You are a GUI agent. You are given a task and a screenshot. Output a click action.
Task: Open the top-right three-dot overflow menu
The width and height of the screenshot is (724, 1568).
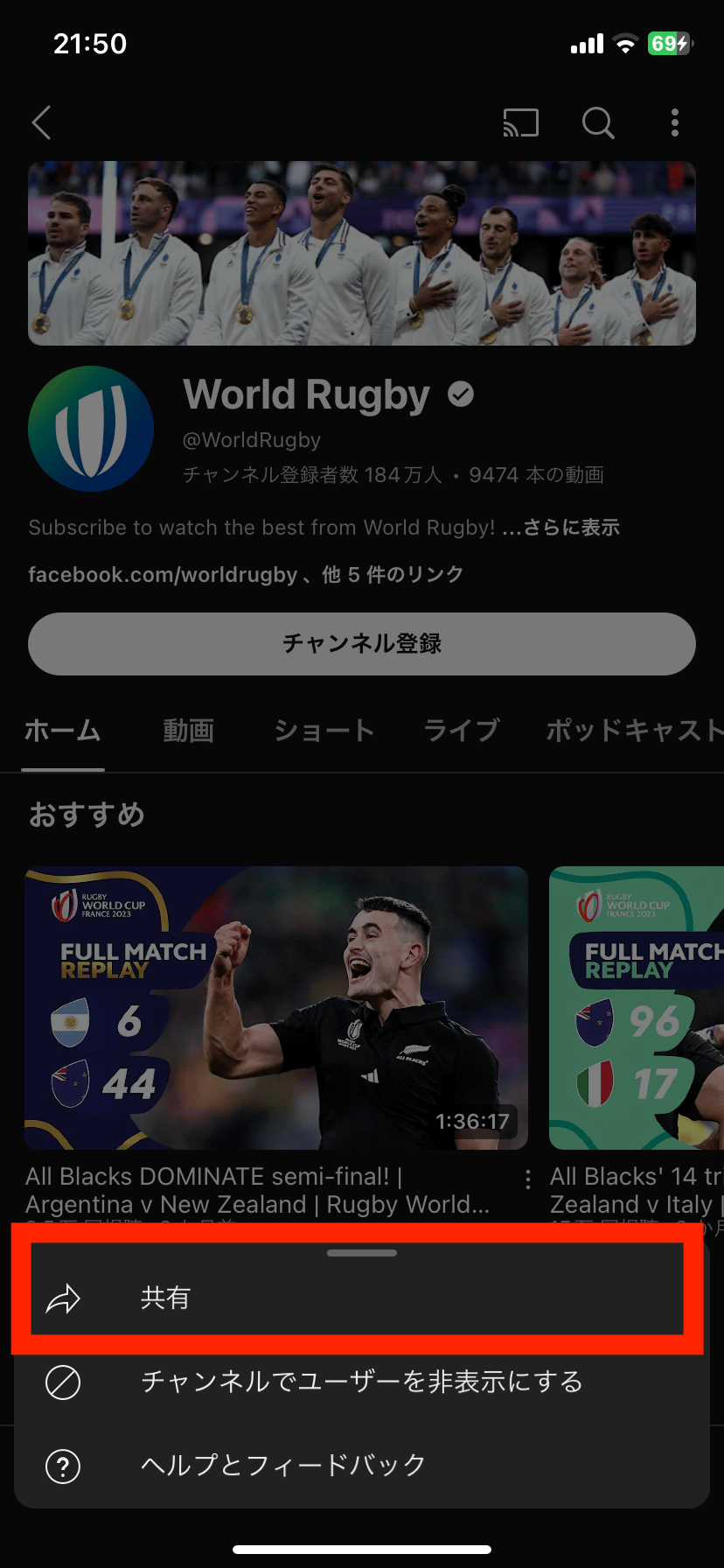tap(675, 123)
